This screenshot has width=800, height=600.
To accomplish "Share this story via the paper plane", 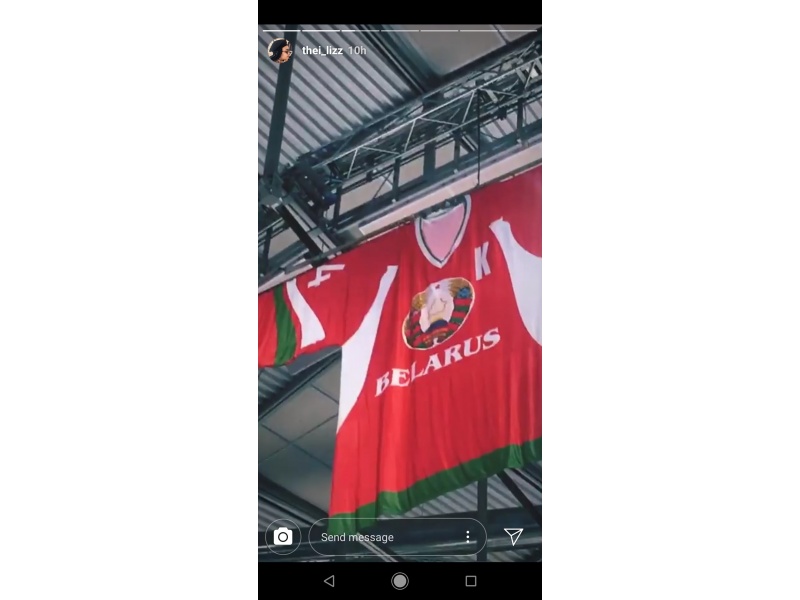I will tap(513, 537).
